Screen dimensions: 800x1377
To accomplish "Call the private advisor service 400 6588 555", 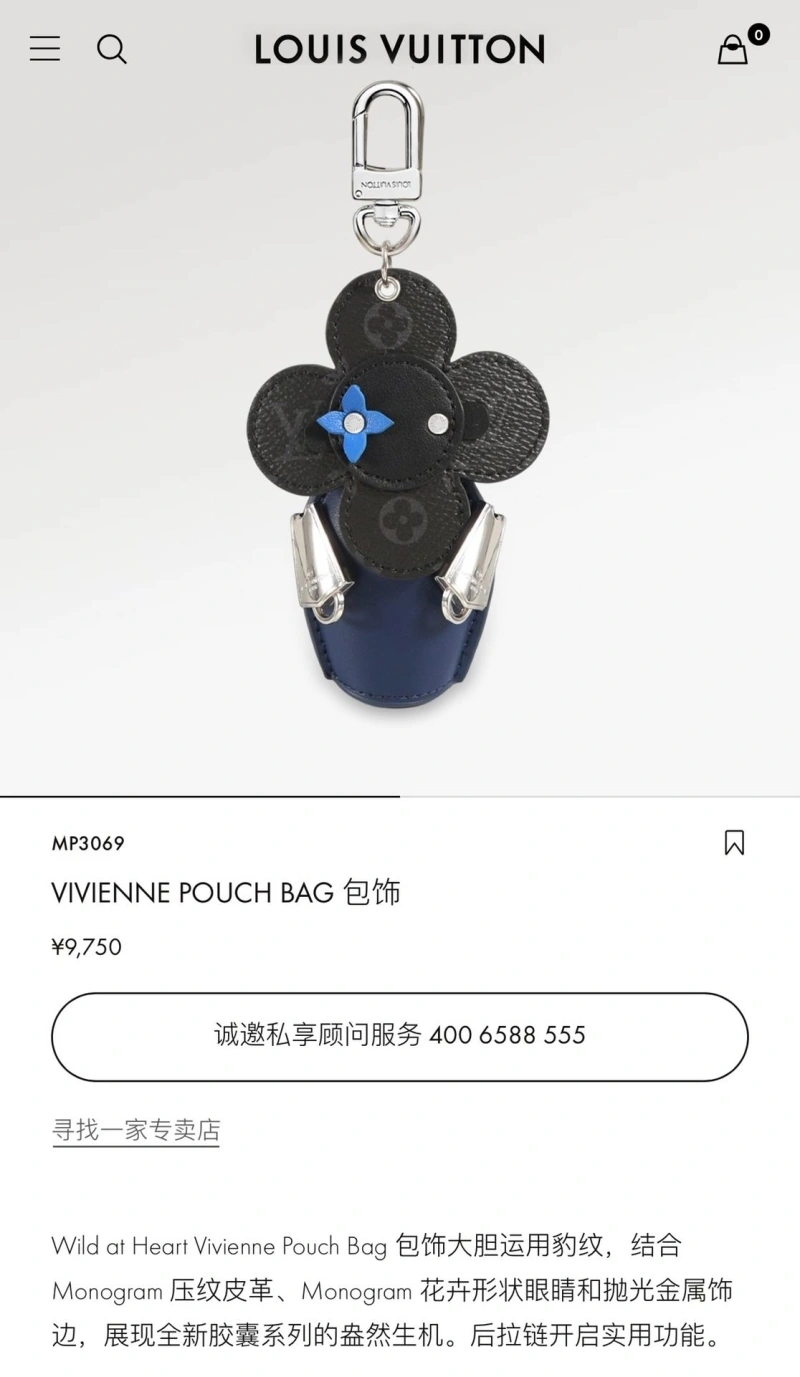I will 400,1036.
